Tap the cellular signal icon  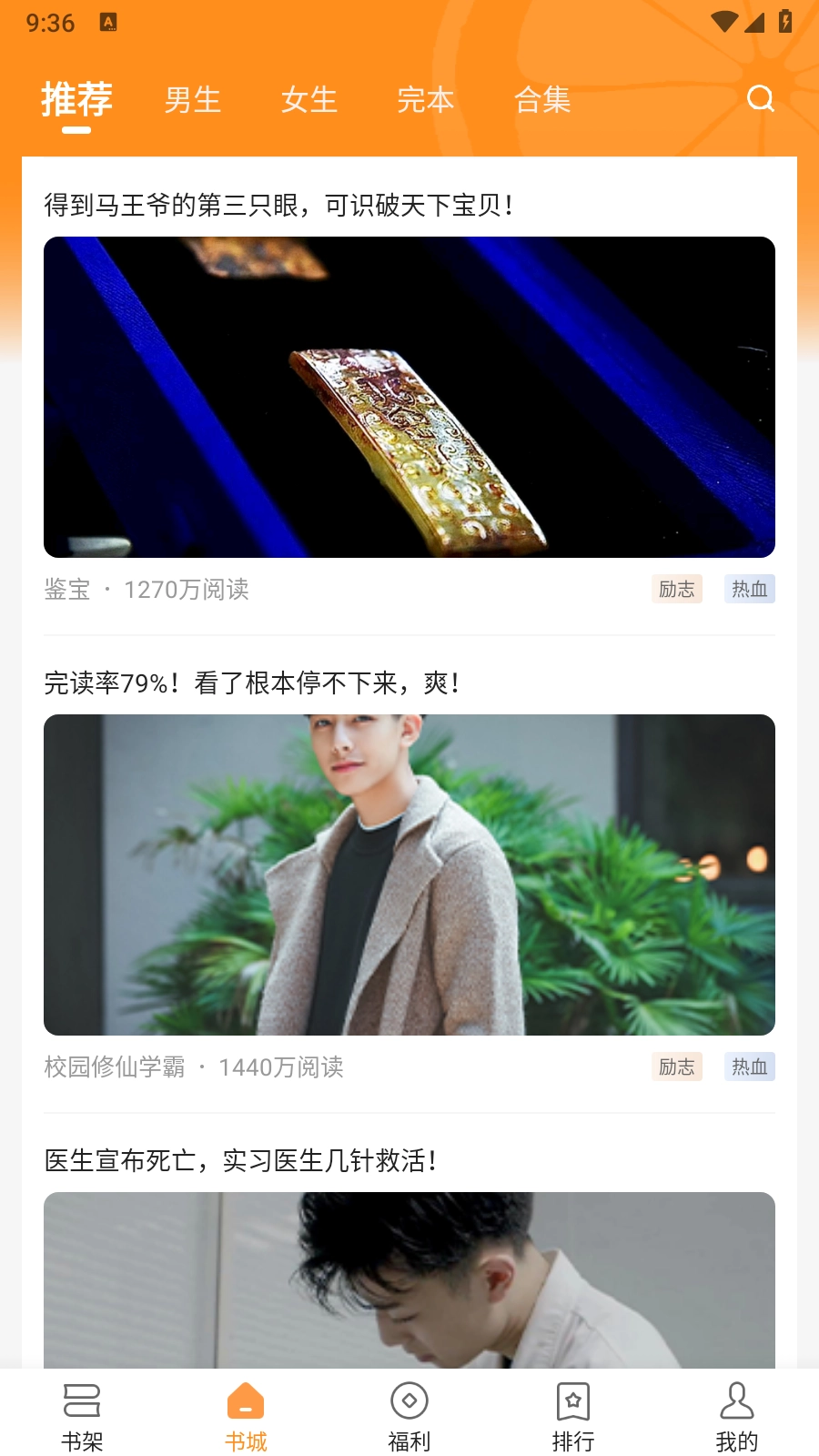coord(756,23)
